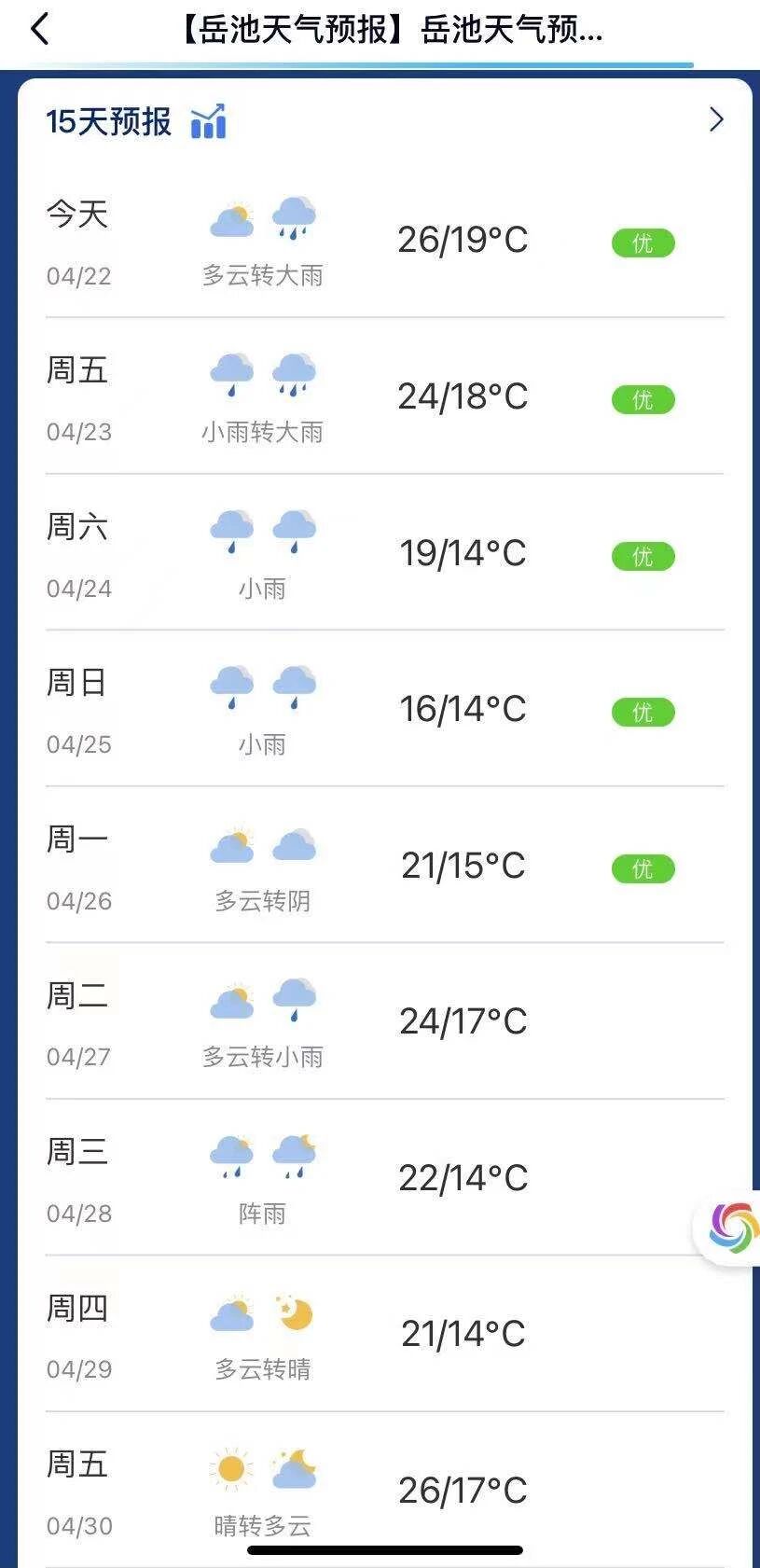Open the temperature trend chart icon
The width and height of the screenshot is (760, 1568).
[x=209, y=119]
